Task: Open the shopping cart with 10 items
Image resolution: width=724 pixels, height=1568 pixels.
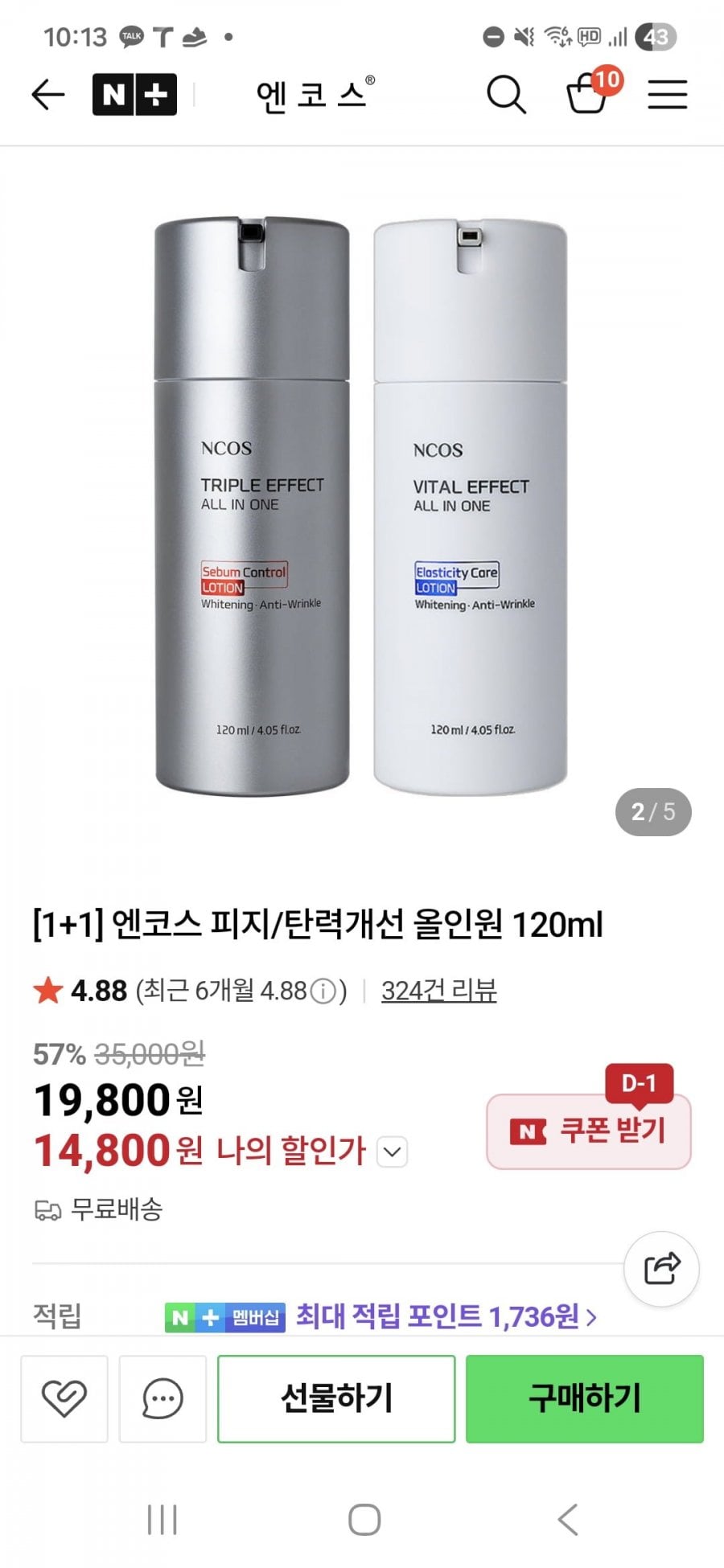Action: click(588, 93)
